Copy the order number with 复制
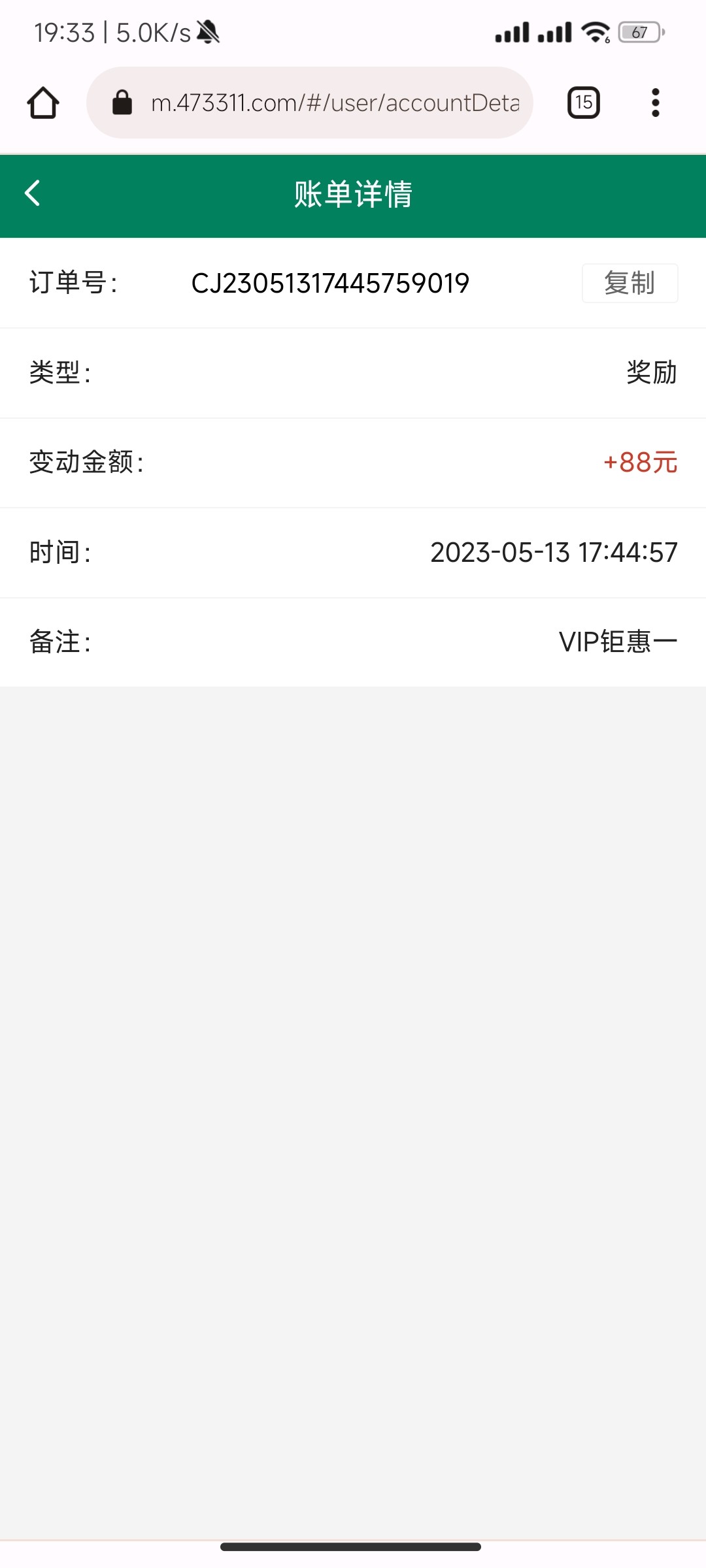The image size is (706, 1568). point(630,283)
